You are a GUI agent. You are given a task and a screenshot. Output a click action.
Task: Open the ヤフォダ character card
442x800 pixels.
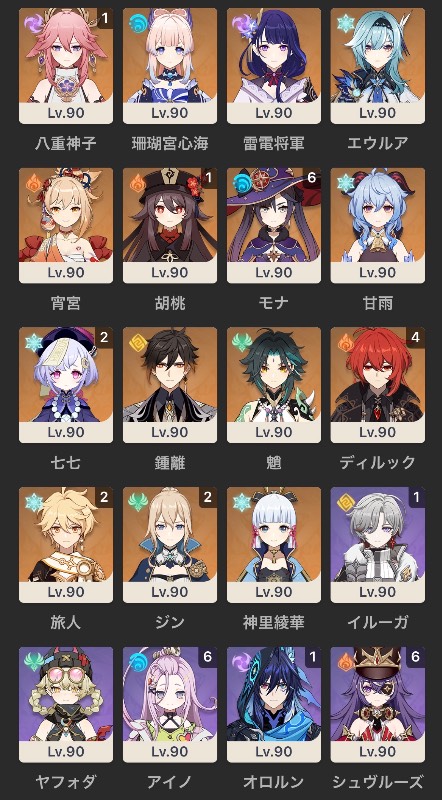(x=66, y=705)
